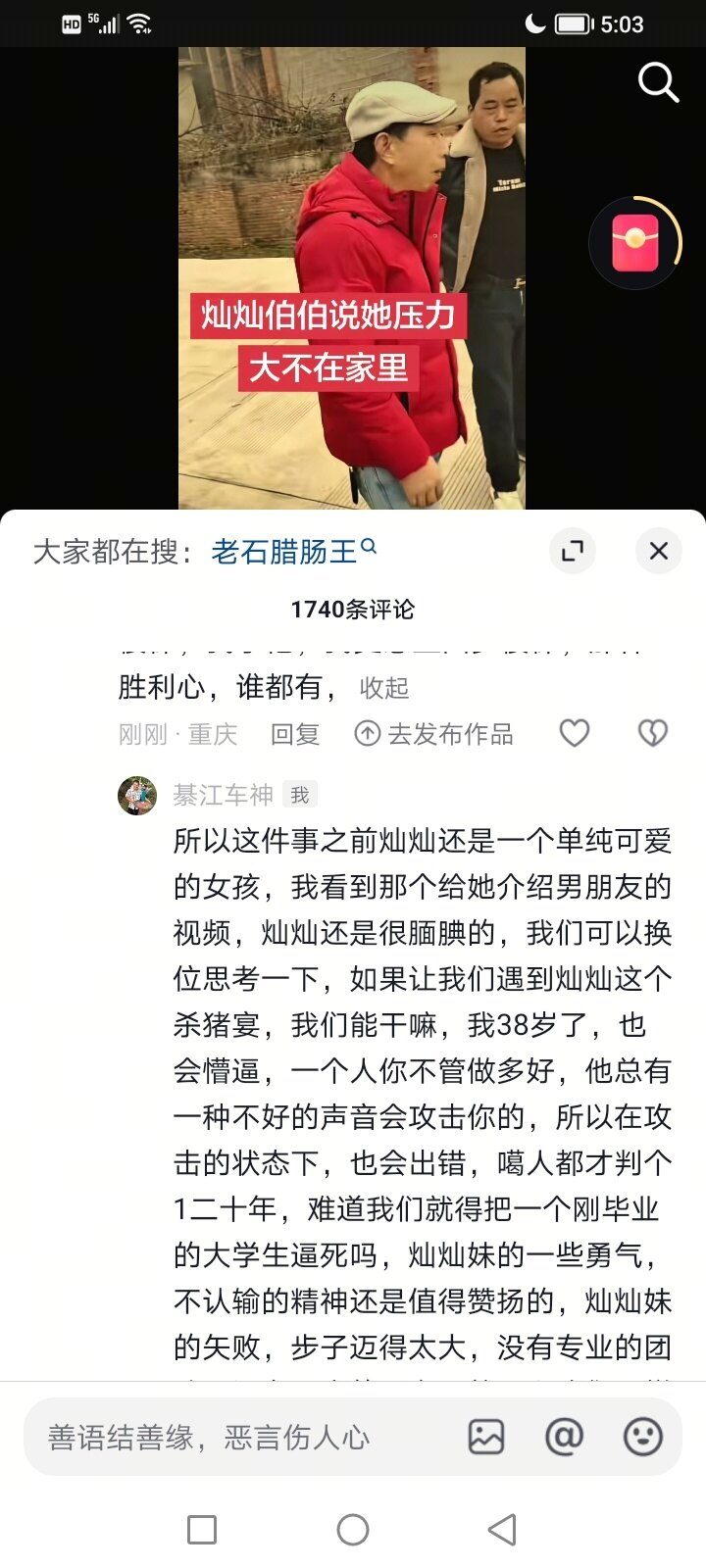Image resolution: width=706 pixels, height=1568 pixels.
Task: Attach a picture to the comment
Action: 486,1437
